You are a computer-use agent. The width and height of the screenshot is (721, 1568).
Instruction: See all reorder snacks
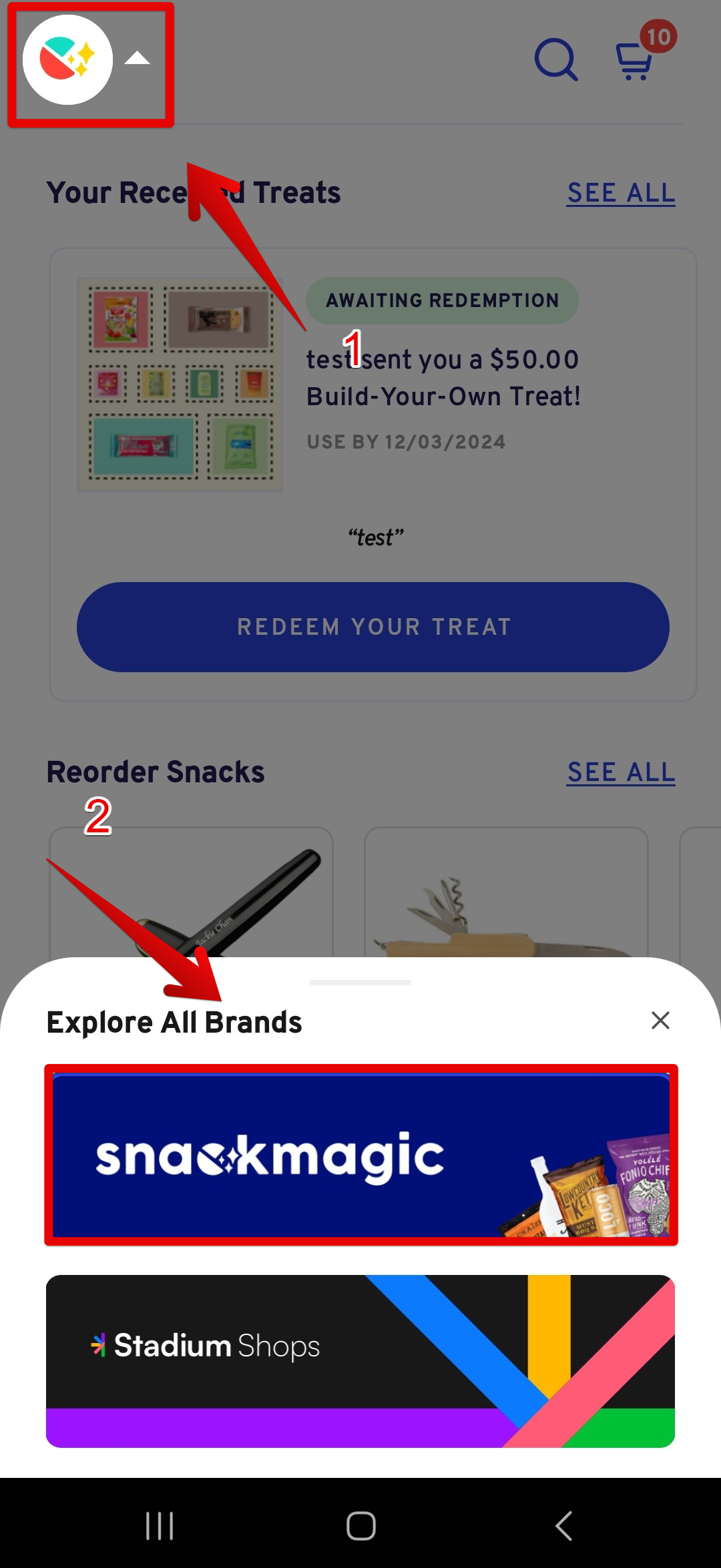click(x=620, y=773)
